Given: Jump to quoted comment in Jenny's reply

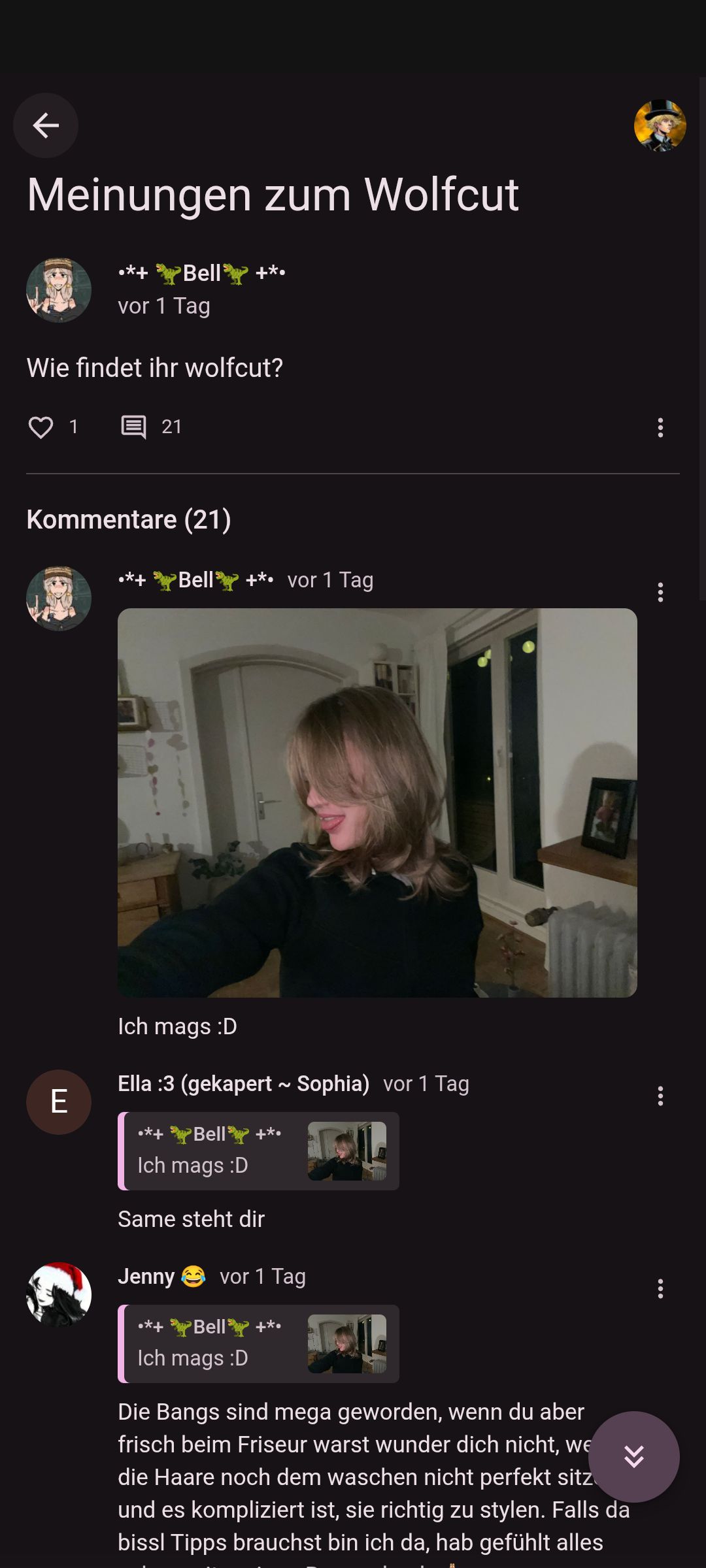Looking at the screenshot, I should (x=258, y=1344).
